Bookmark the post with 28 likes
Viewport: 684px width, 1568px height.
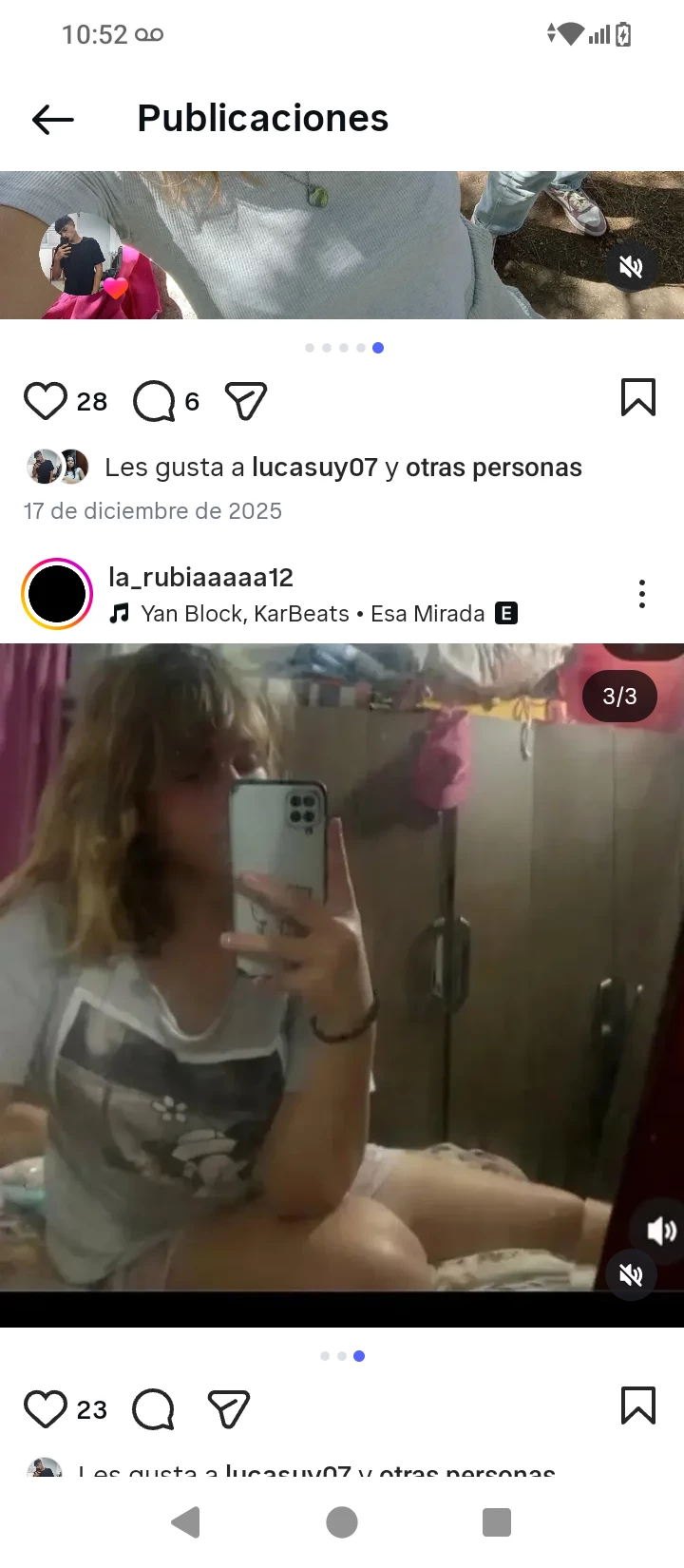click(637, 398)
